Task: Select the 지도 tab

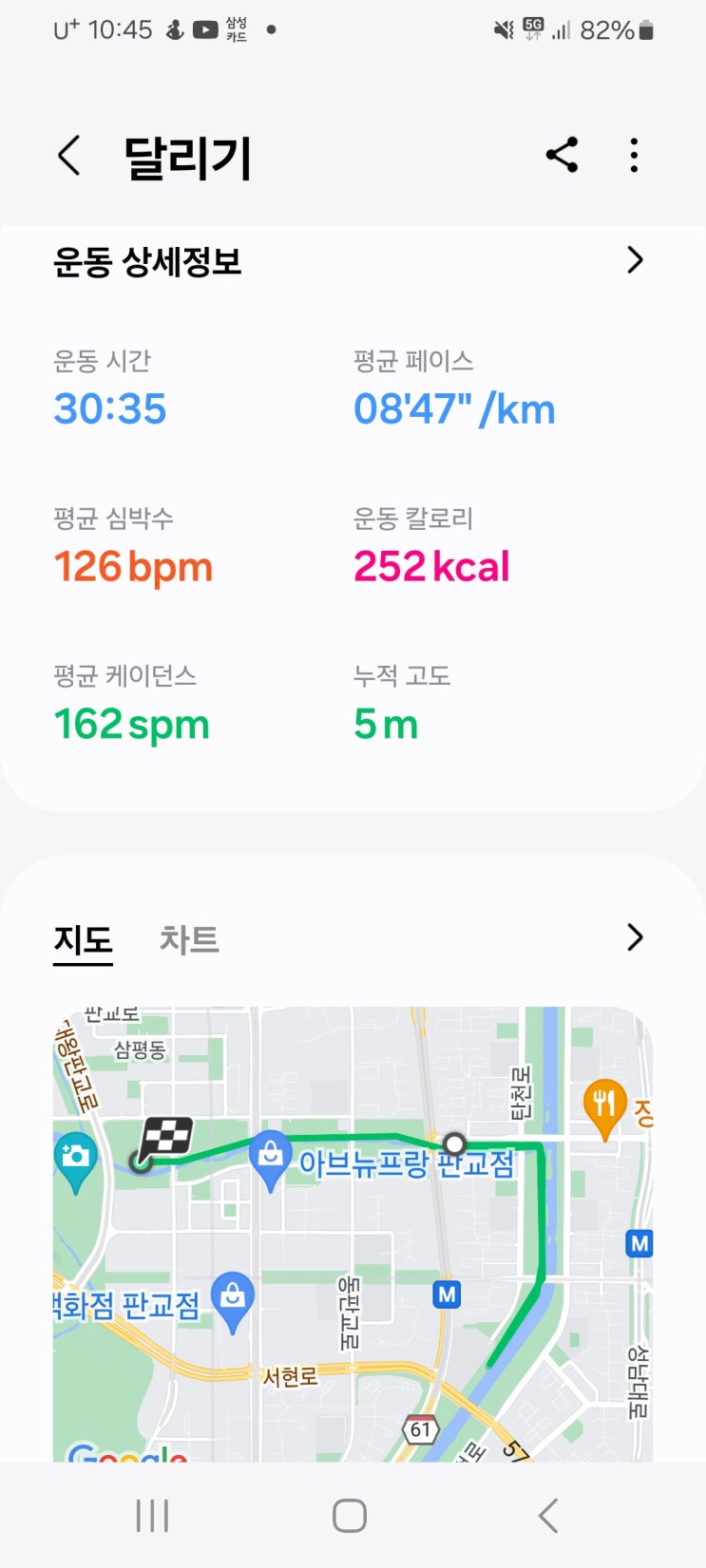Action: pyautogui.click(x=83, y=939)
